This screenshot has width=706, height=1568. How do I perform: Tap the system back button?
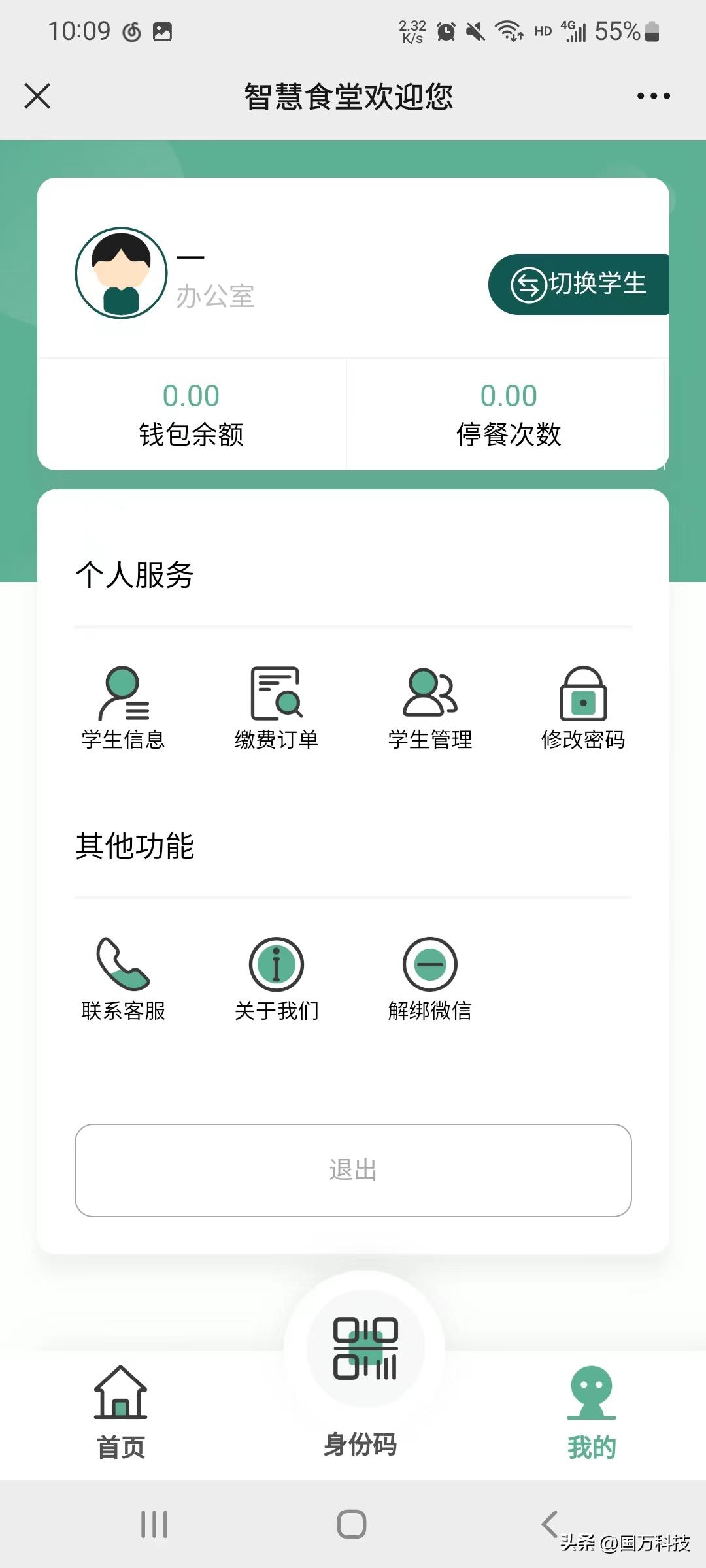tap(550, 1524)
